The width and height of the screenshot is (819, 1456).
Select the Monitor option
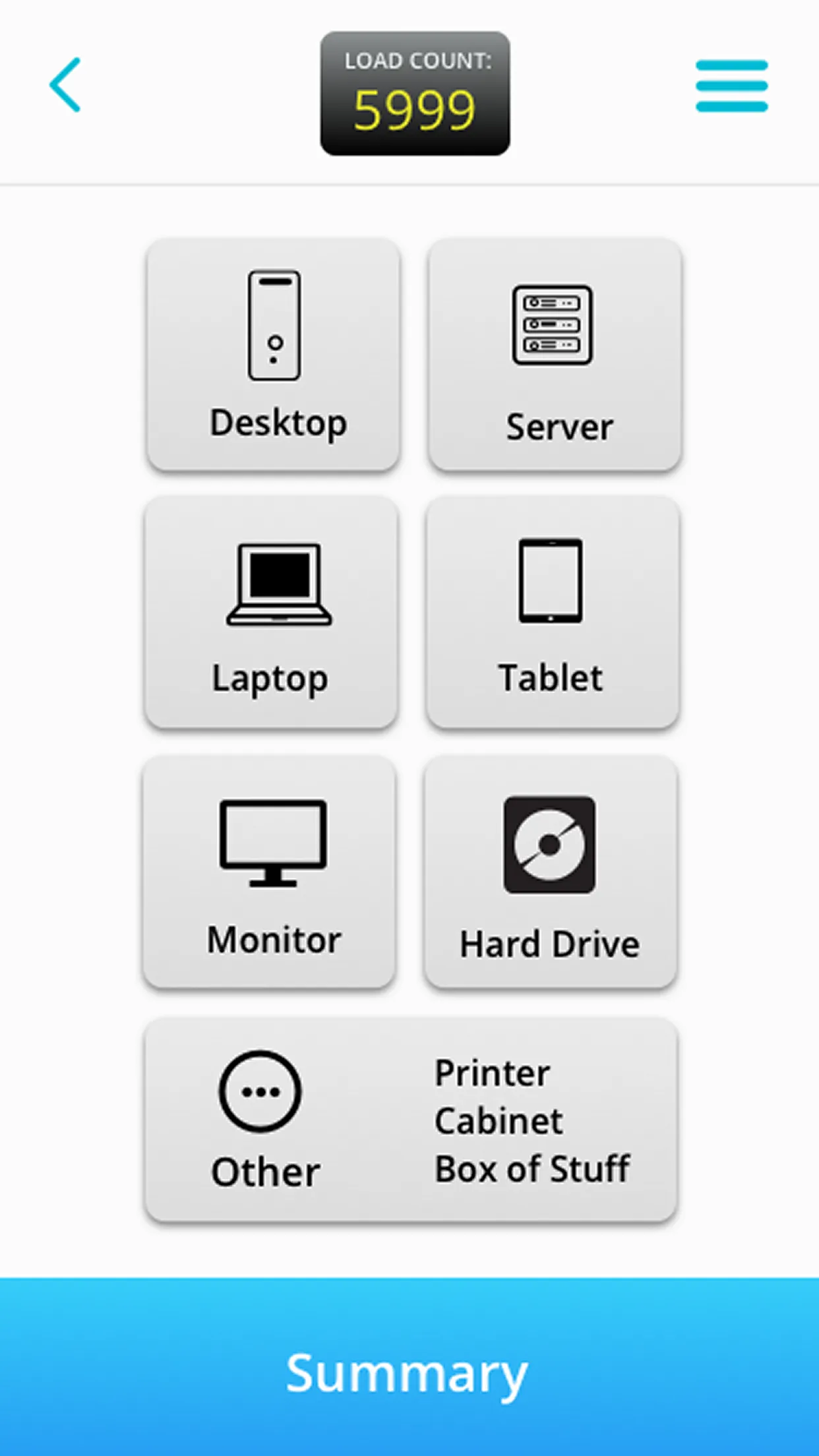pyautogui.click(x=270, y=870)
